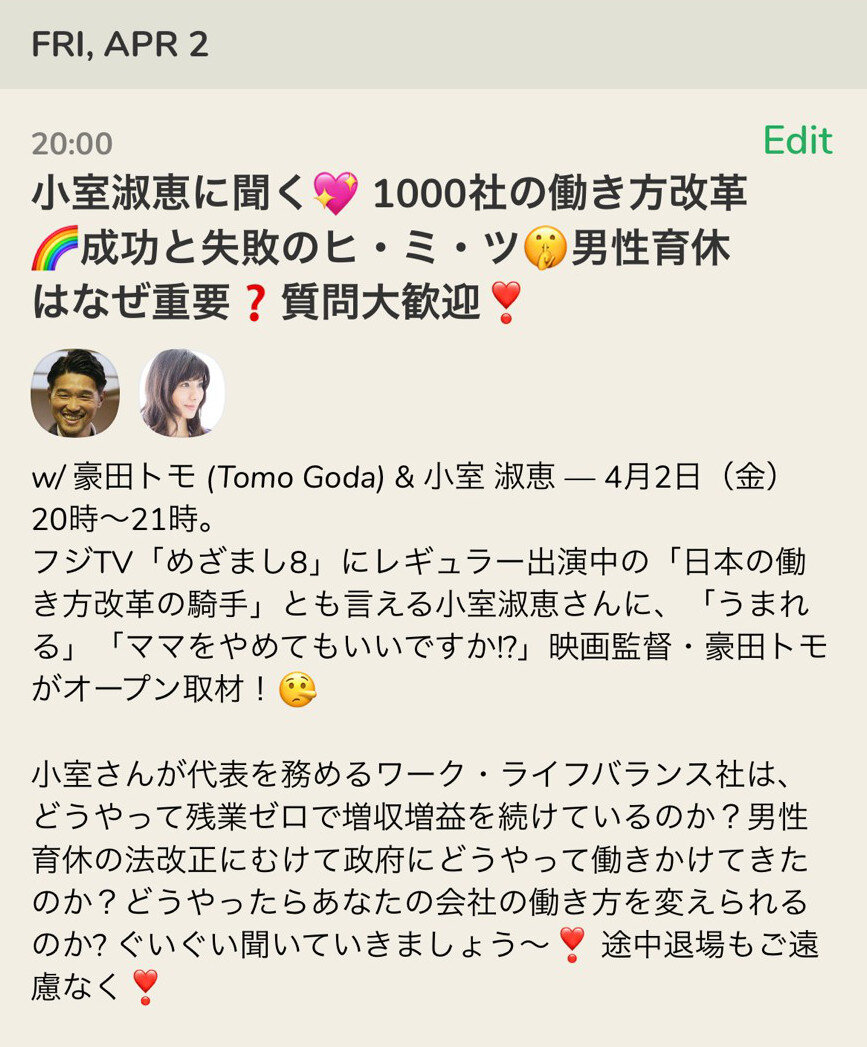The image size is (867, 1047).
Task: Open the smiling man's profile photo
Action: pyautogui.click(x=75, y=393)
